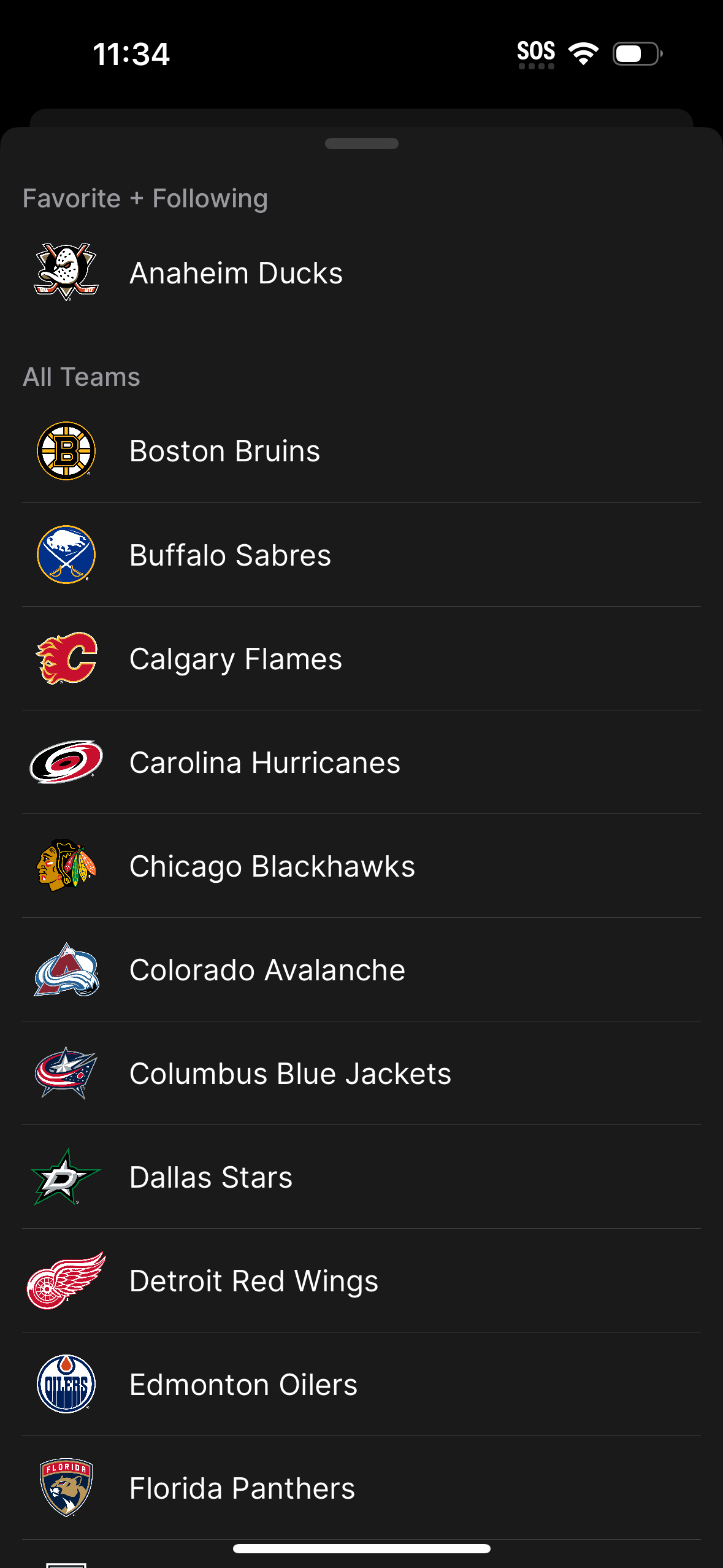Select the Carolina Hurricanes logo
Image resolution: width=723 pixels, height=1568 pixels.
click(x=66, y=762)
